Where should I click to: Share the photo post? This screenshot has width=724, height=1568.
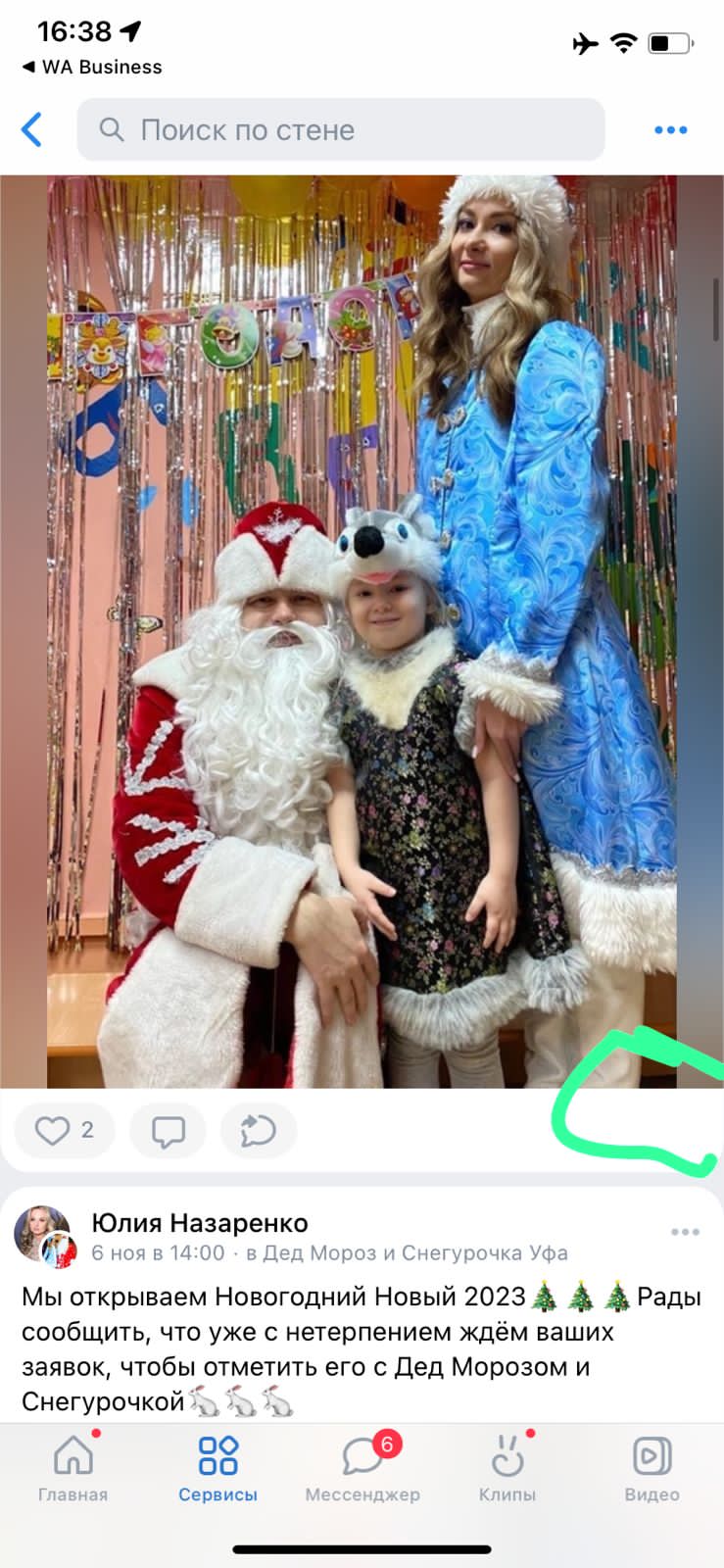coord(258,1131)
